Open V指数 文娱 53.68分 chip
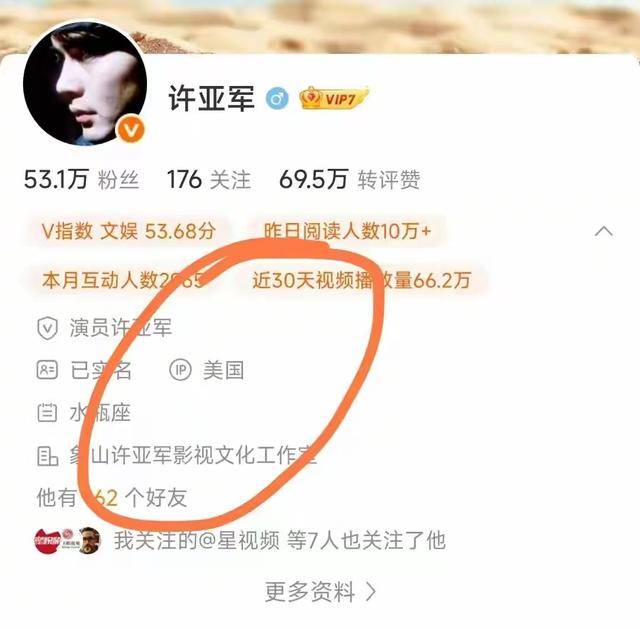This screenshot has height=629, width=640. coord(128,231)
